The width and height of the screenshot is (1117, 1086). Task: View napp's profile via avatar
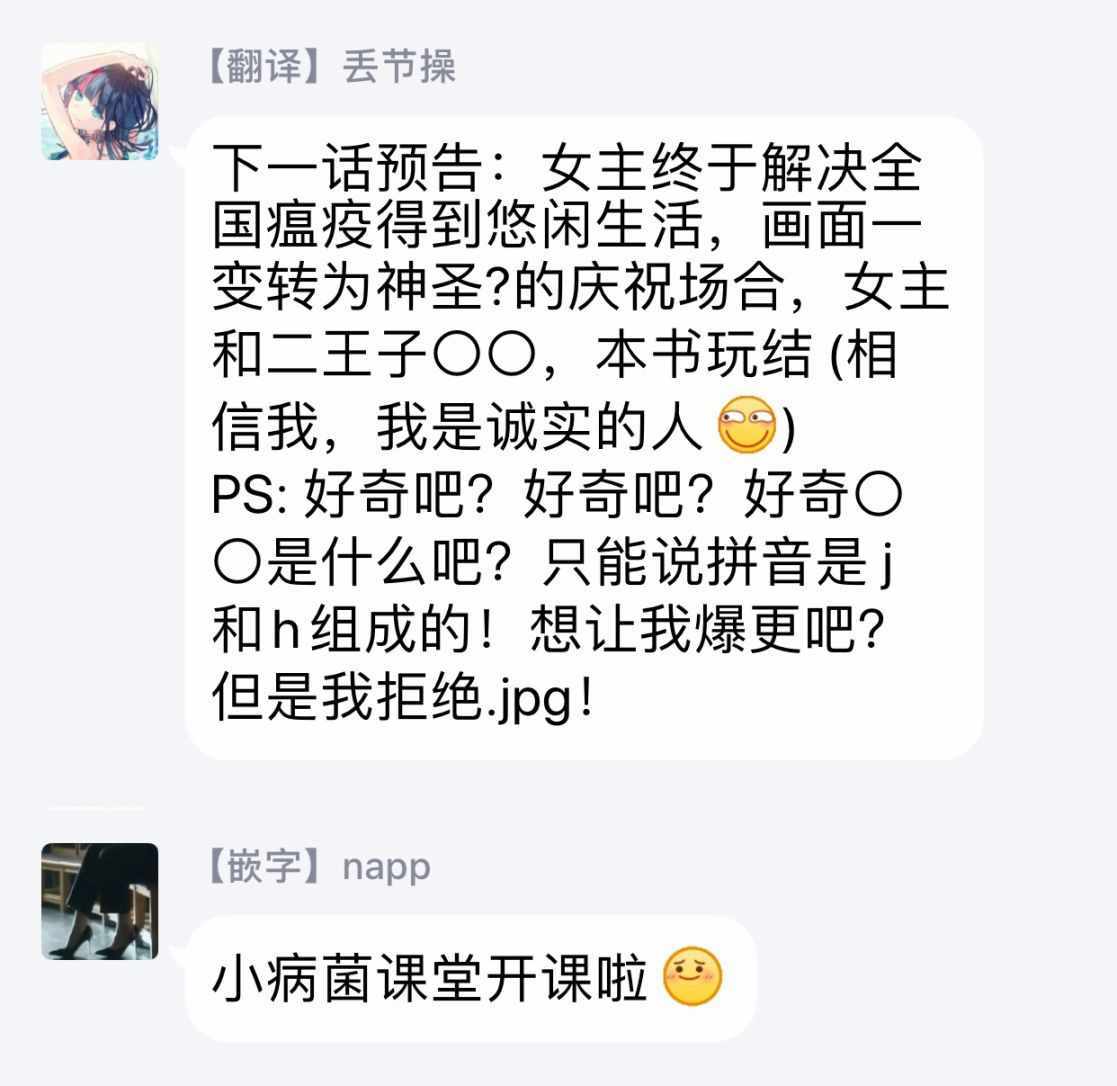click(100, 901)
